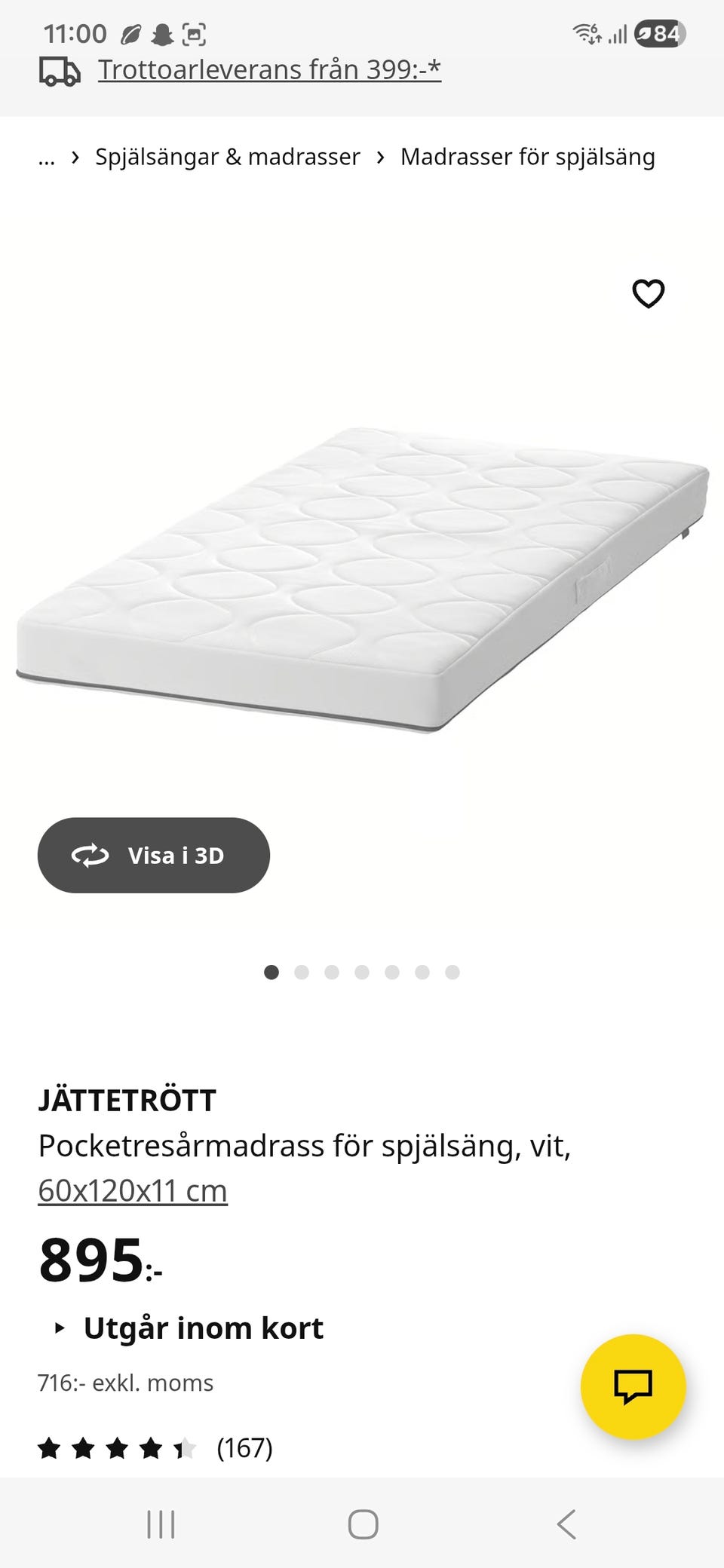View the 167 customer reviews

click(x=244, y=1448)
